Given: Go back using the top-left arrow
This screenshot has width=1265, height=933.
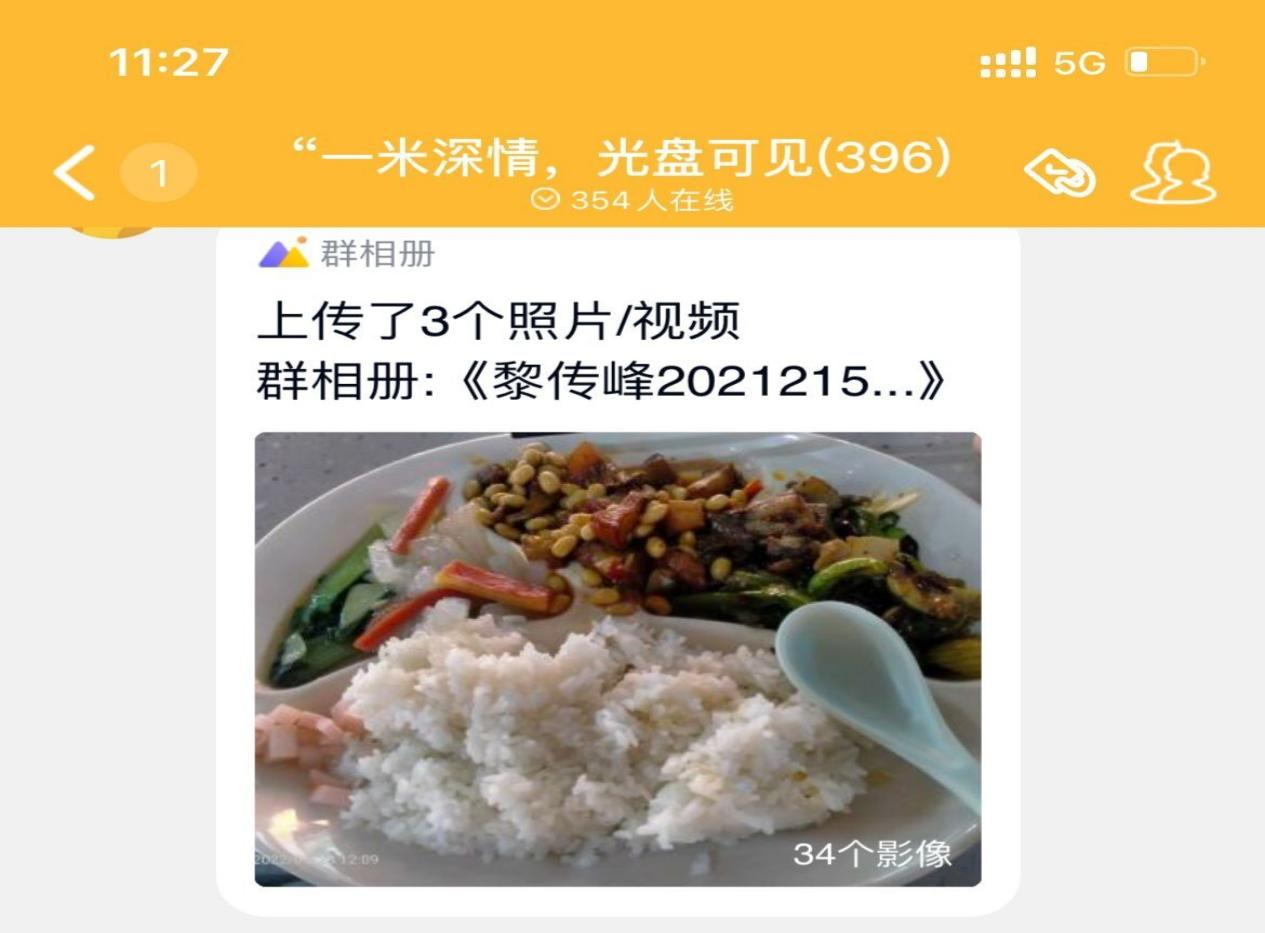Looking at the screenshot, I should tap(75, 172).
